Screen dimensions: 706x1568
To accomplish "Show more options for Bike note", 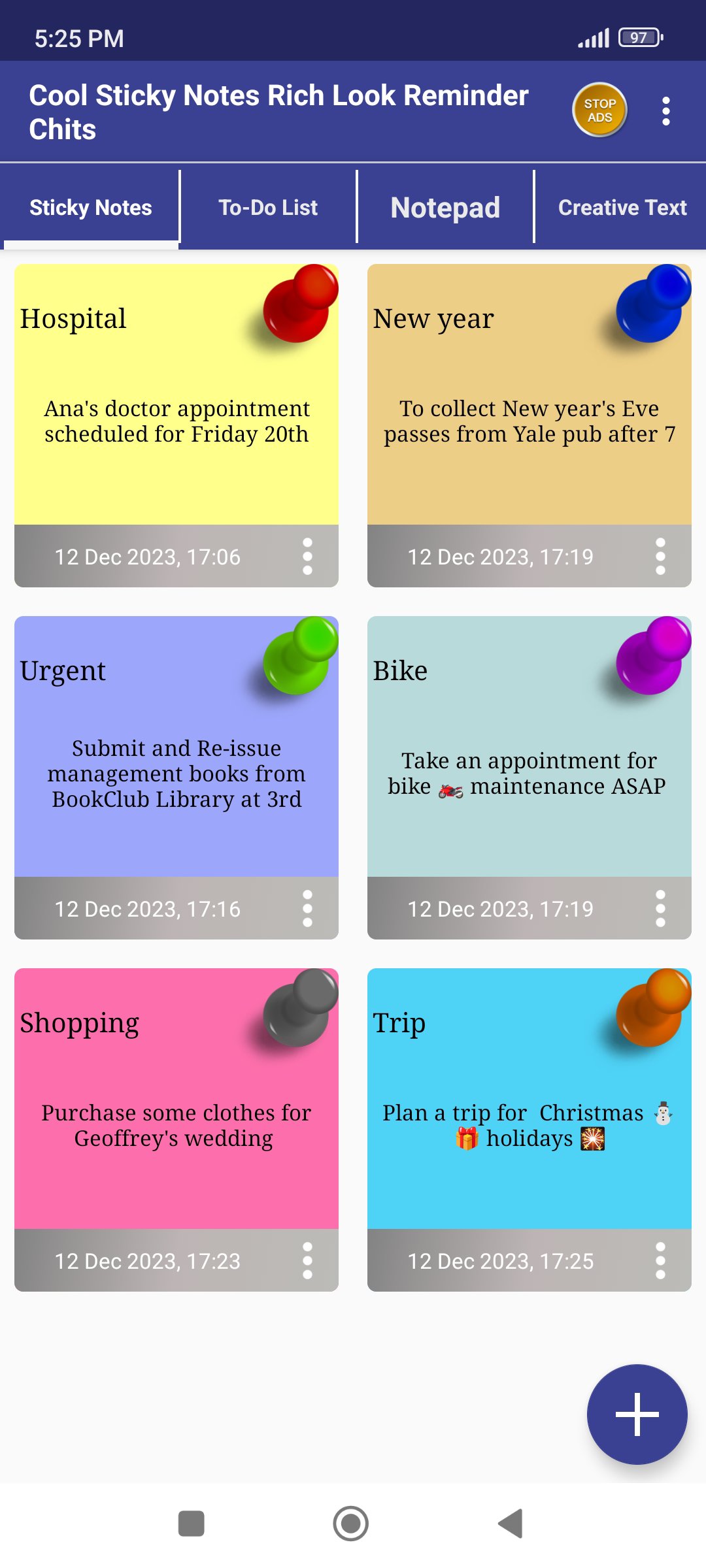I will click(660, 909).
